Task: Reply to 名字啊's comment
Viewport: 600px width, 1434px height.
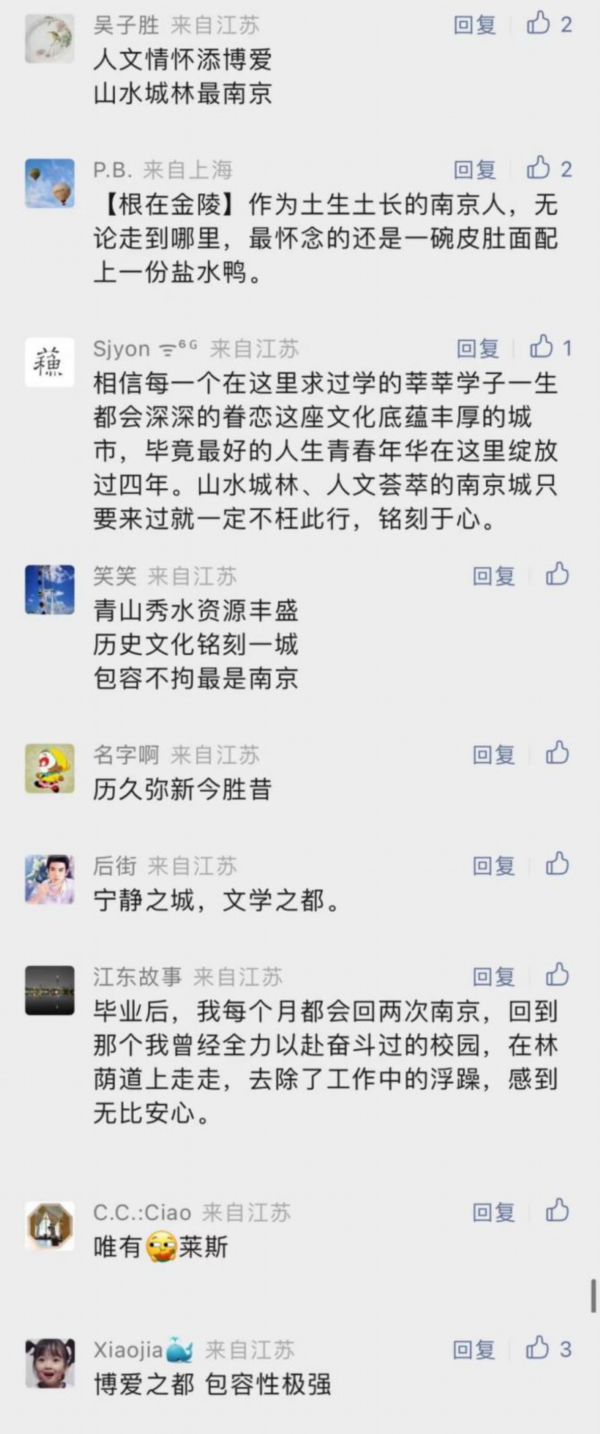Action: (494, 754)
